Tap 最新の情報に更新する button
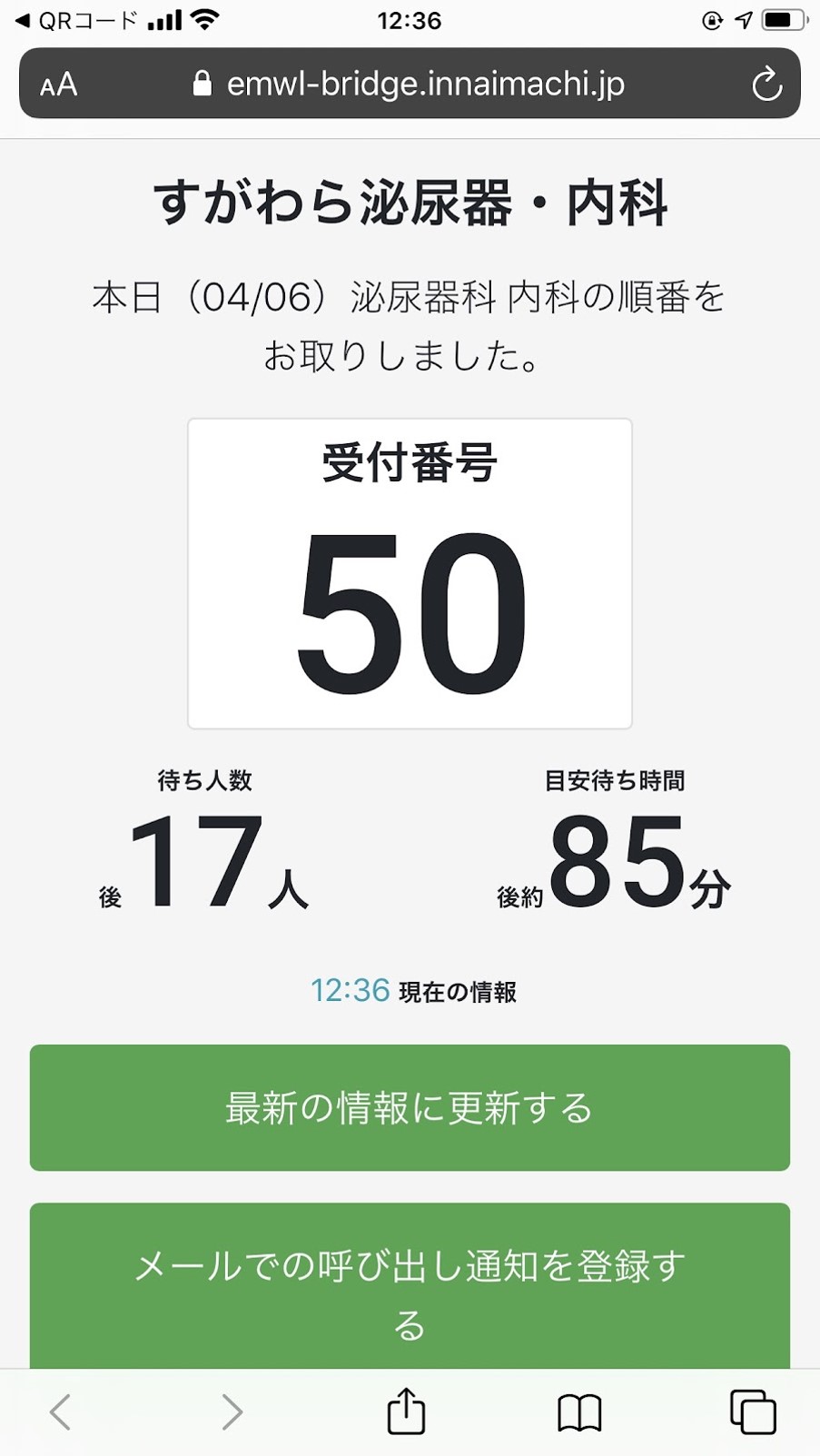This screenshot has width=820, height=1456. click(410, 1107)
